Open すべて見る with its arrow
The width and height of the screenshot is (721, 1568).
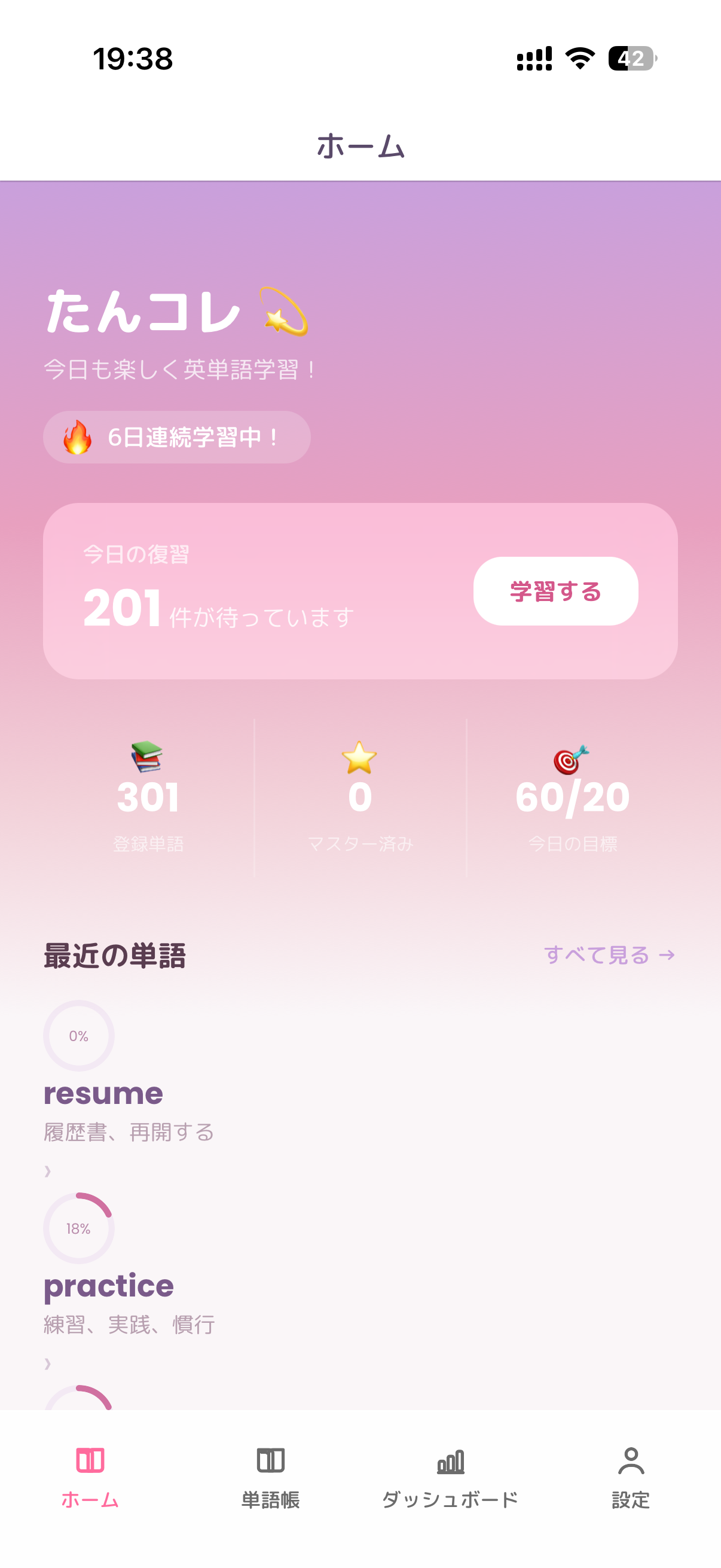(609, 956)
